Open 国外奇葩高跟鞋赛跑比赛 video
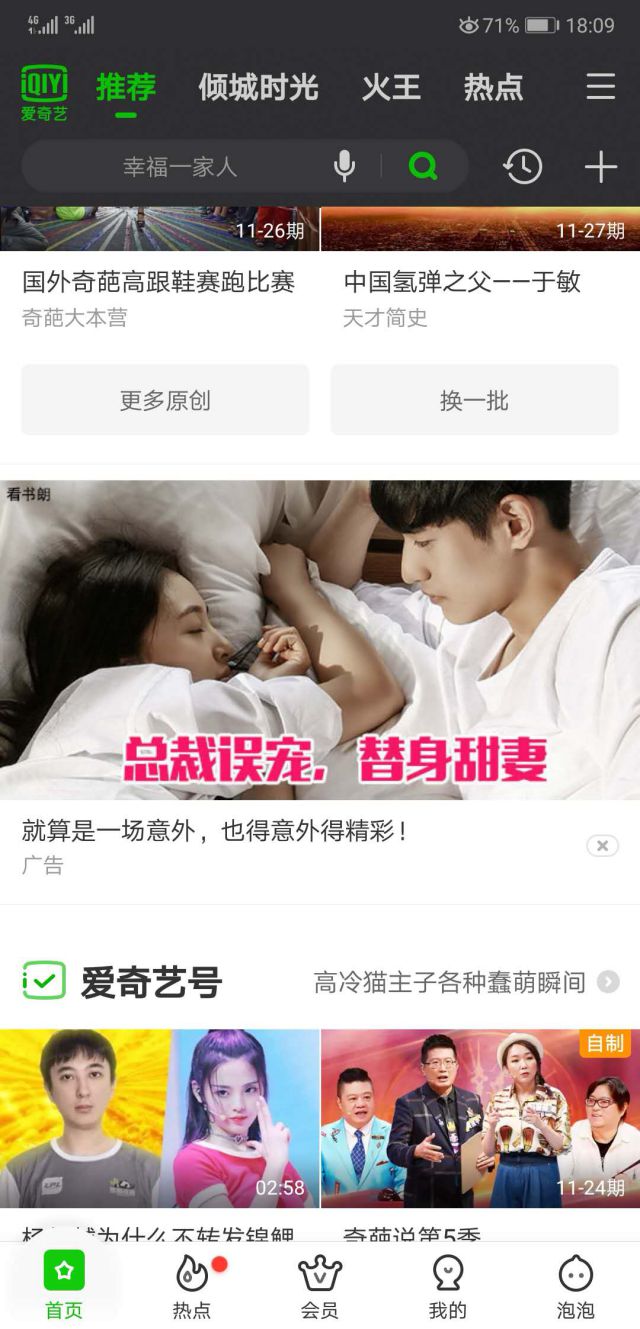The height and width of the screenshot is (1329, 640). click(158, 282)
